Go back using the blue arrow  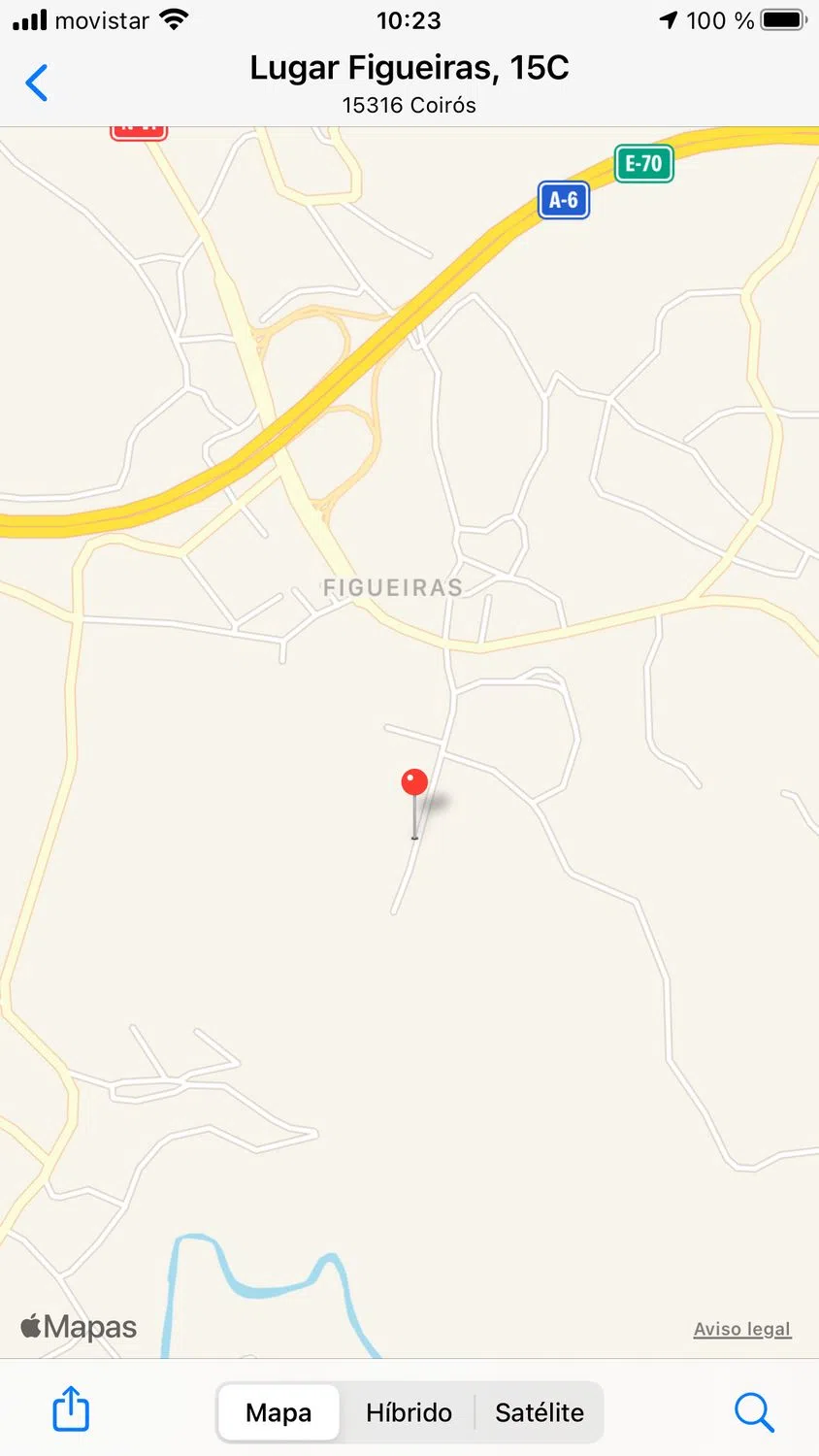tap(37, 83)
